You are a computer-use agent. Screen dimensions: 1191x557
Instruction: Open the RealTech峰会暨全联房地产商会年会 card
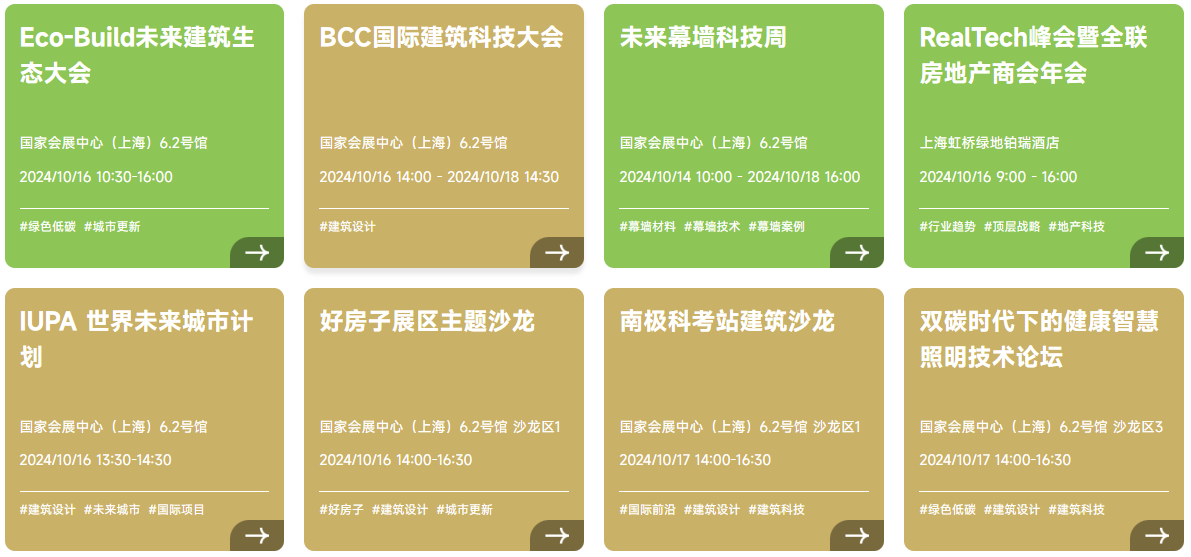point(1033,55)
